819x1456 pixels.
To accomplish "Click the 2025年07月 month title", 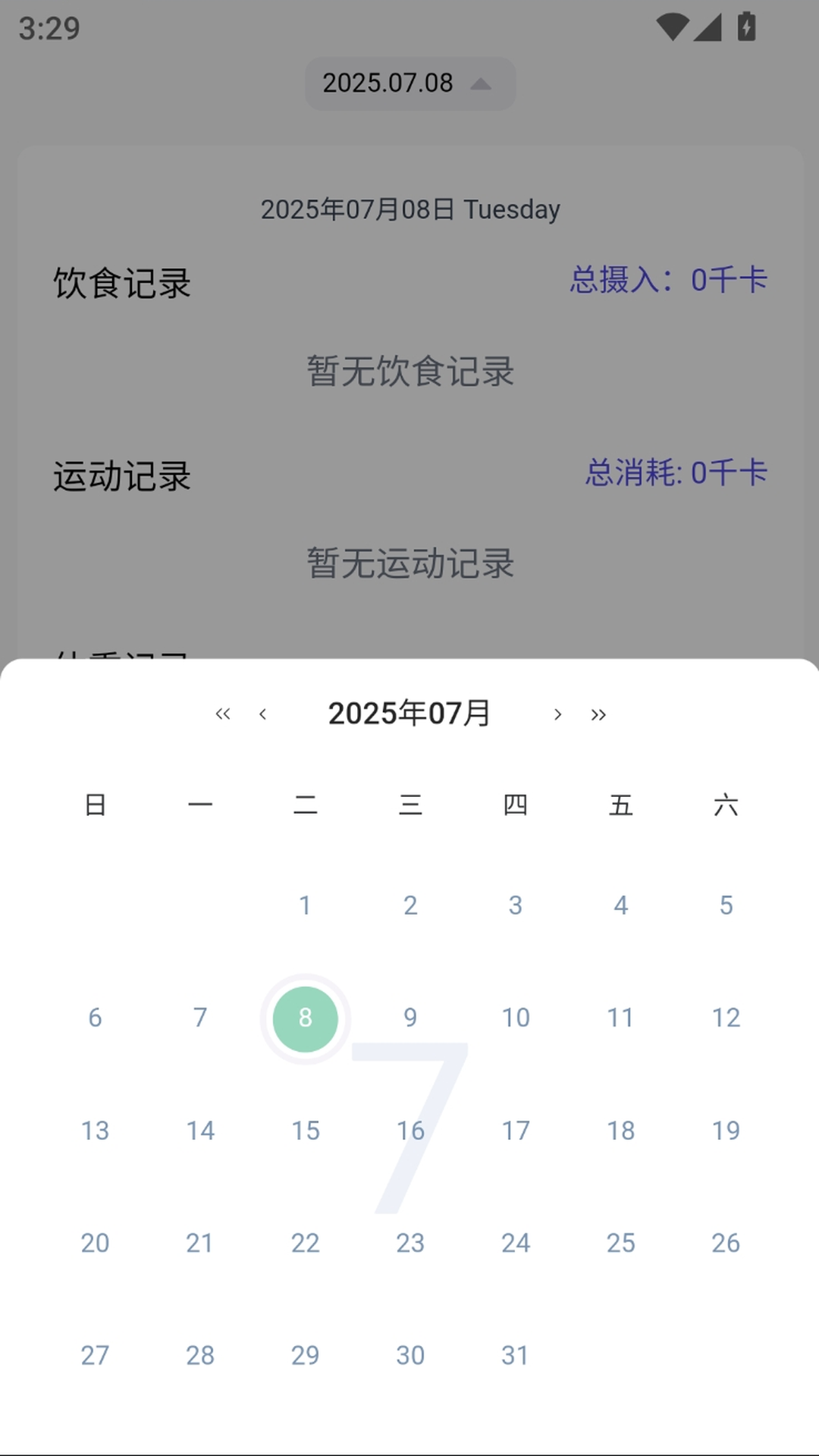I will (409, 713).
